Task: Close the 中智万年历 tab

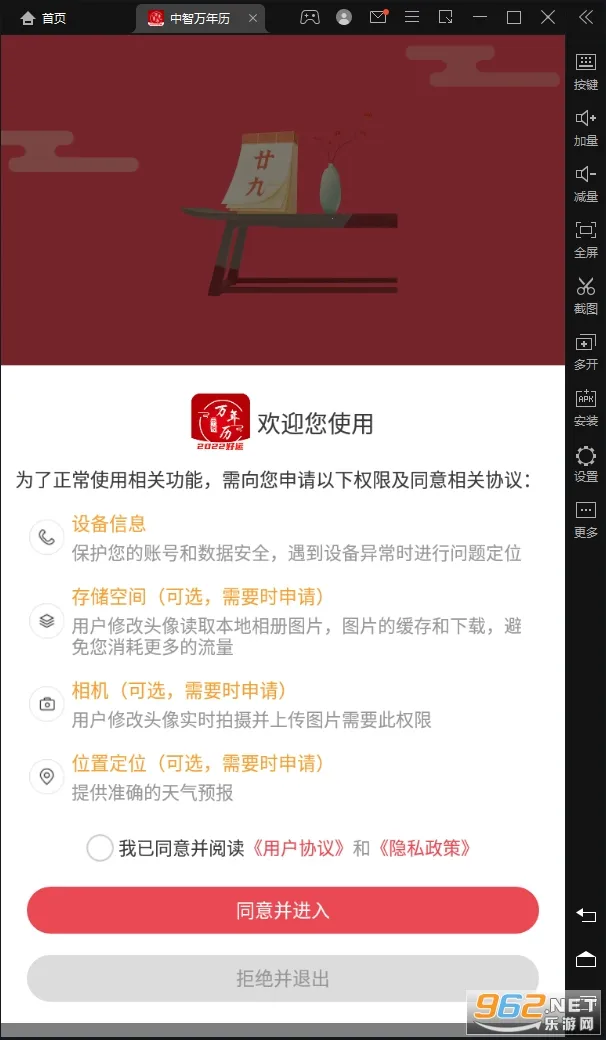Action: point(252,18)
